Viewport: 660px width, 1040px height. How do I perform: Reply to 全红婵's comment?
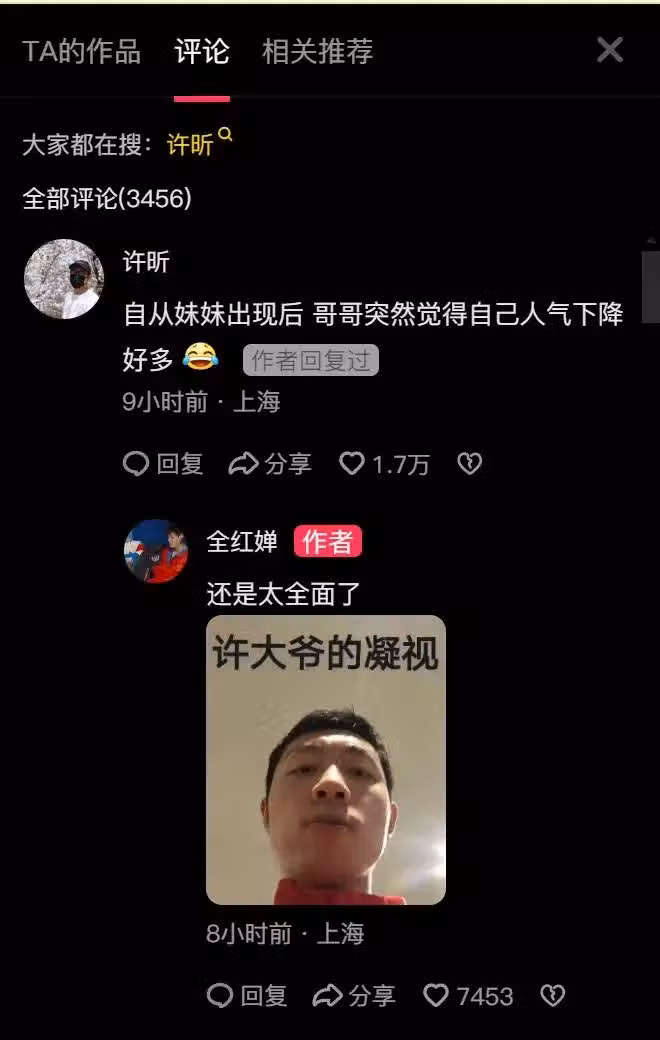pos(247,996)
